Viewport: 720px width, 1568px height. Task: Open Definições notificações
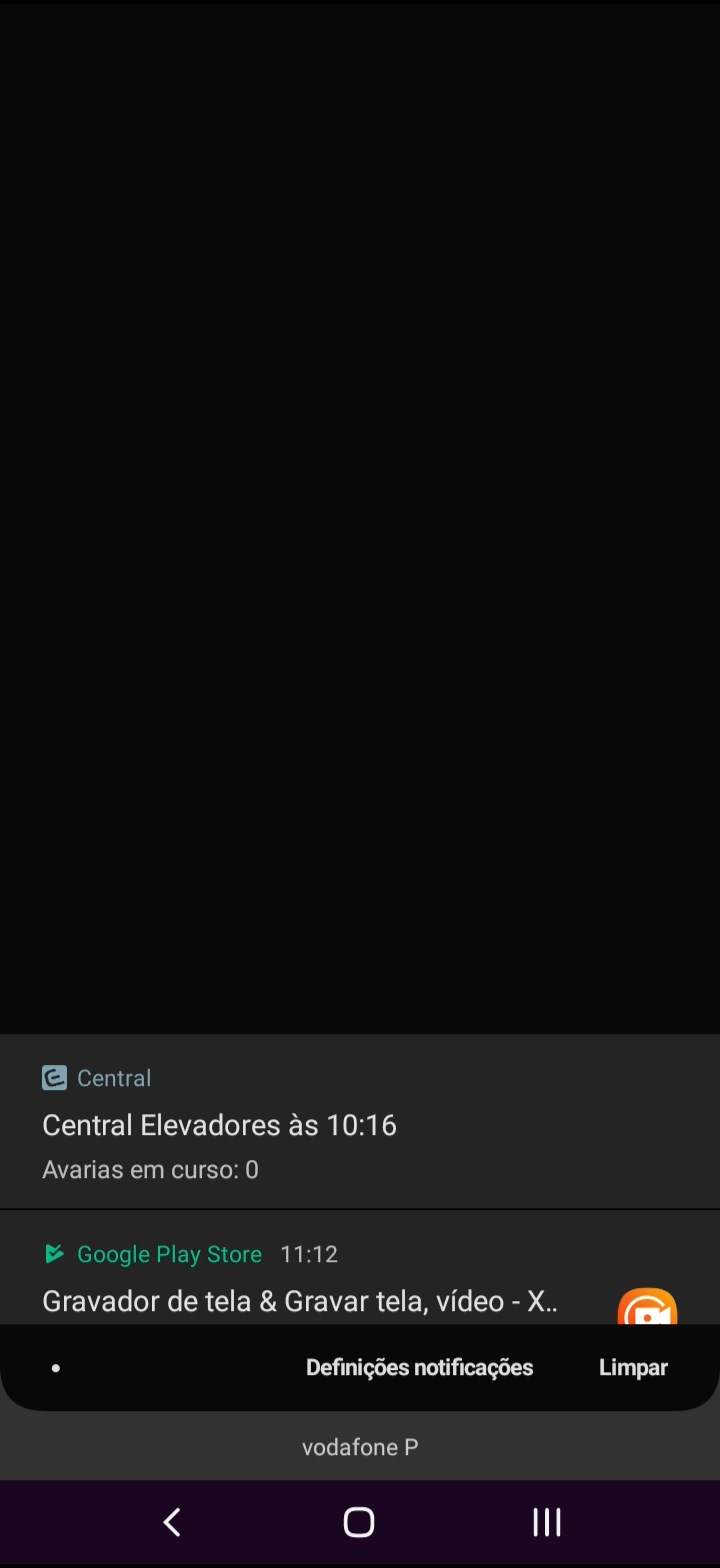[419, 1367]
